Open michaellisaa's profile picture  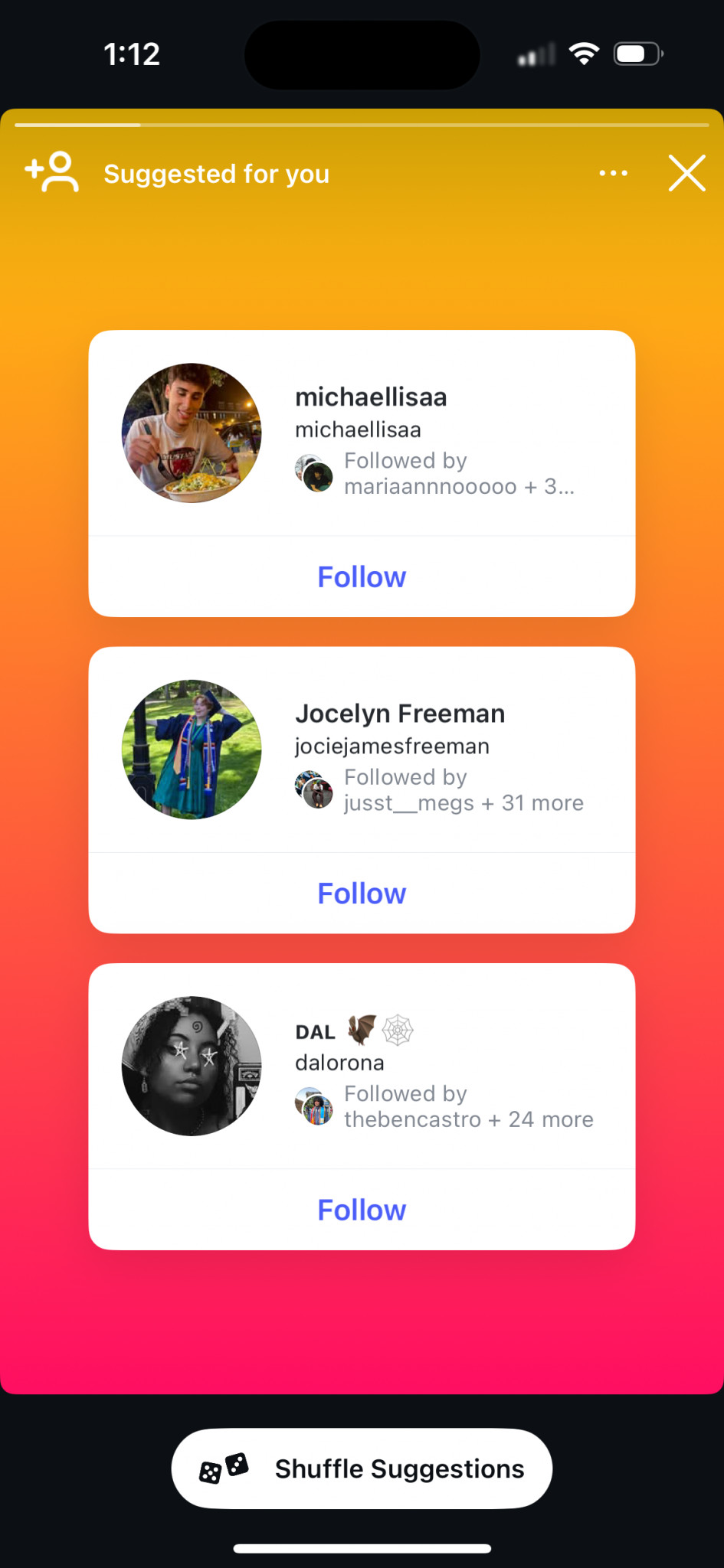tap(192, 433)
